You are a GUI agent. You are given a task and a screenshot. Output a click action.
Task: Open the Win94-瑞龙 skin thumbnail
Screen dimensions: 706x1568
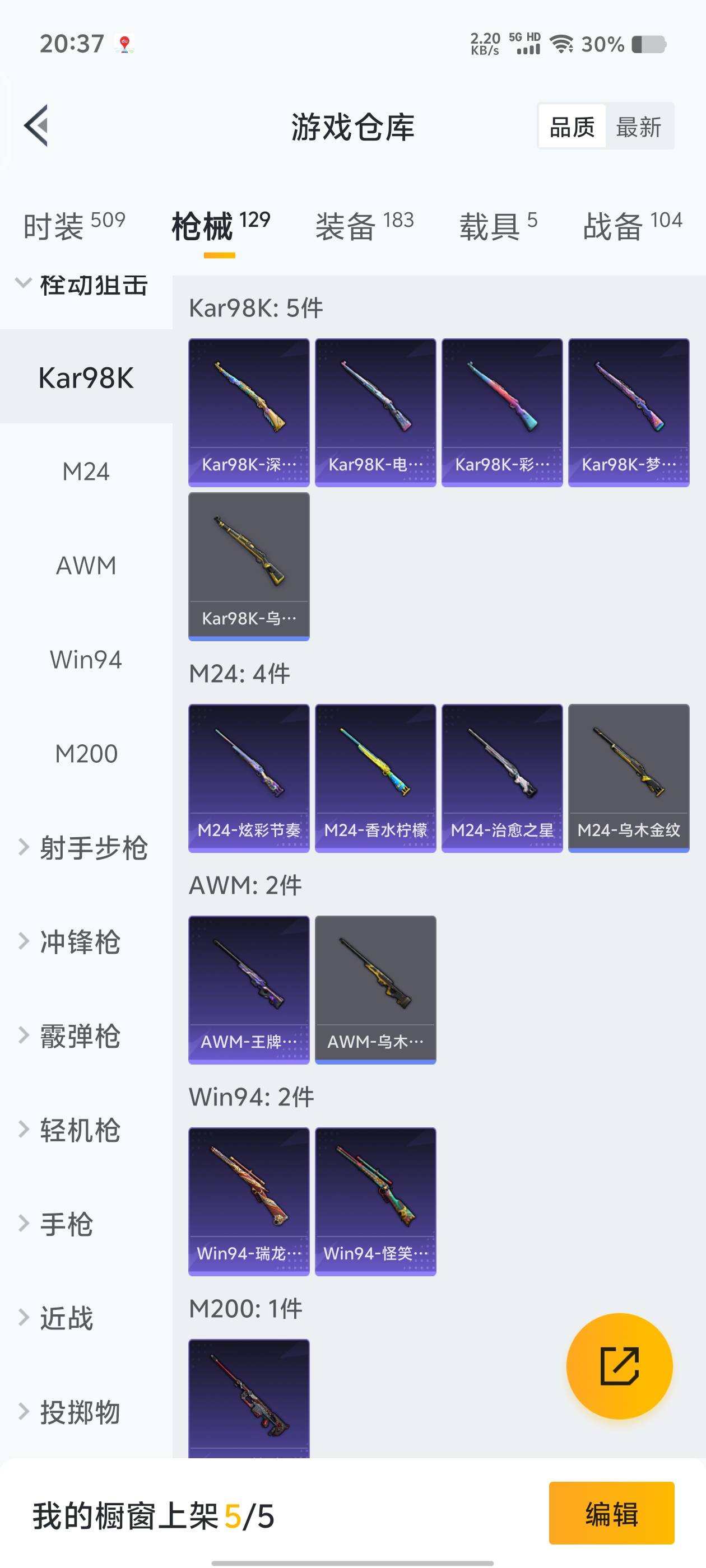[249, 1200]
